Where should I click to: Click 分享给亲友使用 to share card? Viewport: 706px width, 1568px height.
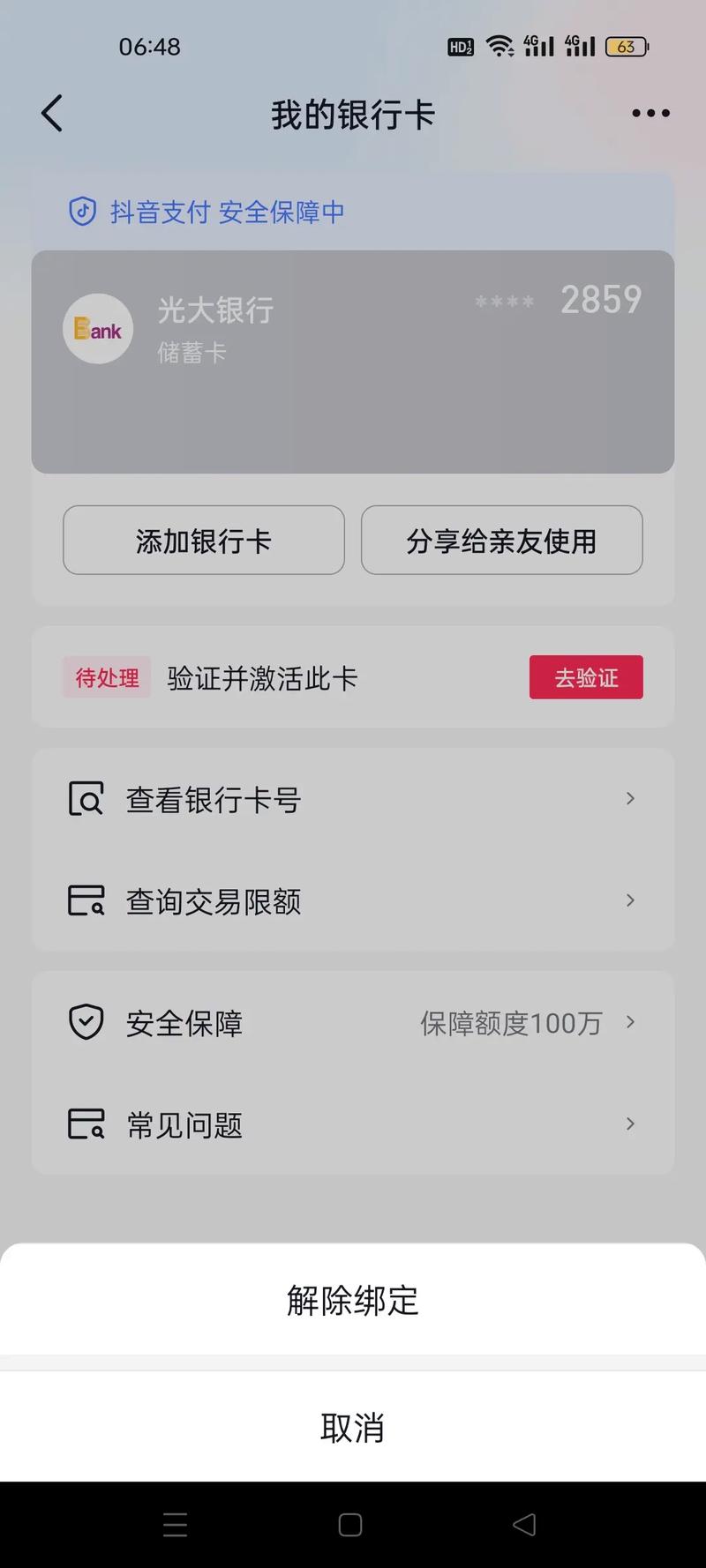501,541
